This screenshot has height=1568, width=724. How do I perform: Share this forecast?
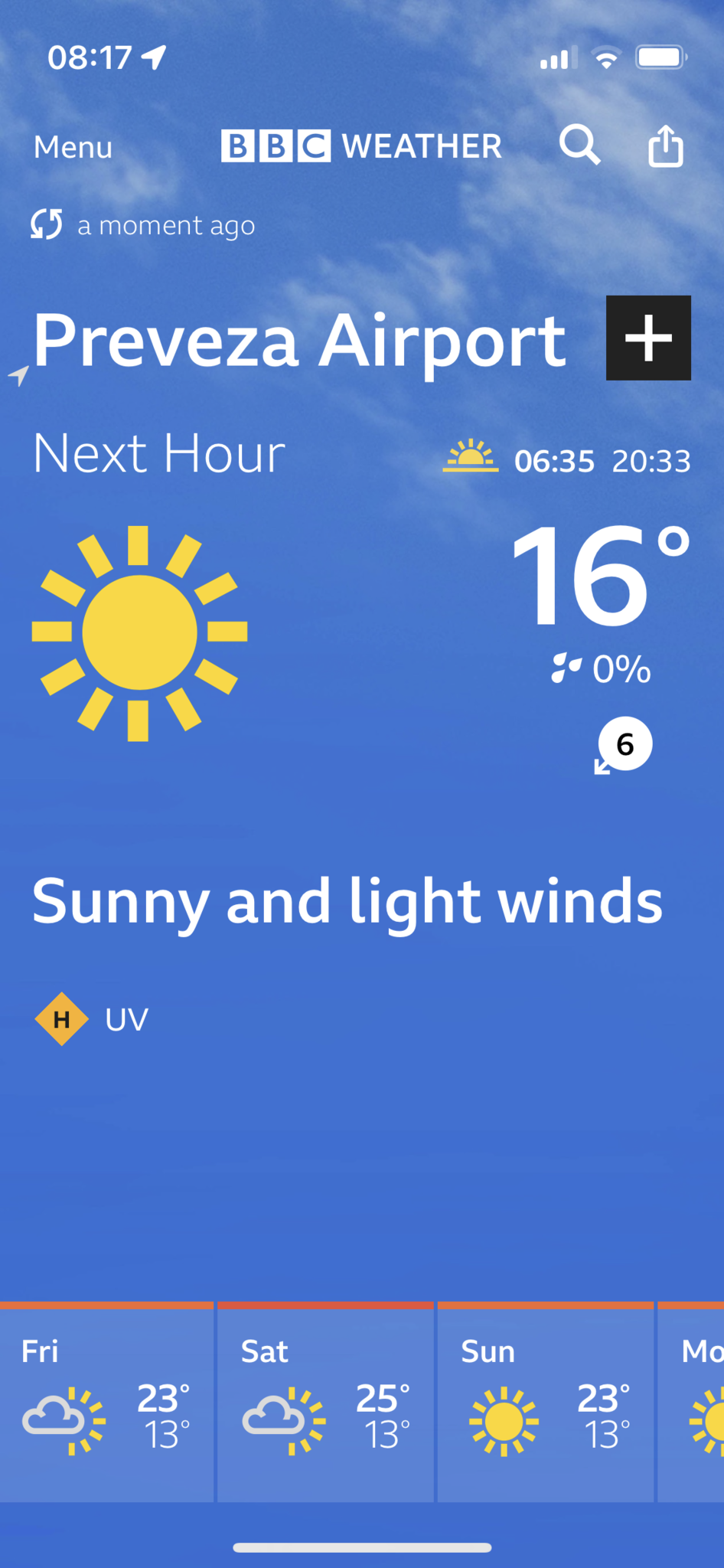[x=665, y=145]
